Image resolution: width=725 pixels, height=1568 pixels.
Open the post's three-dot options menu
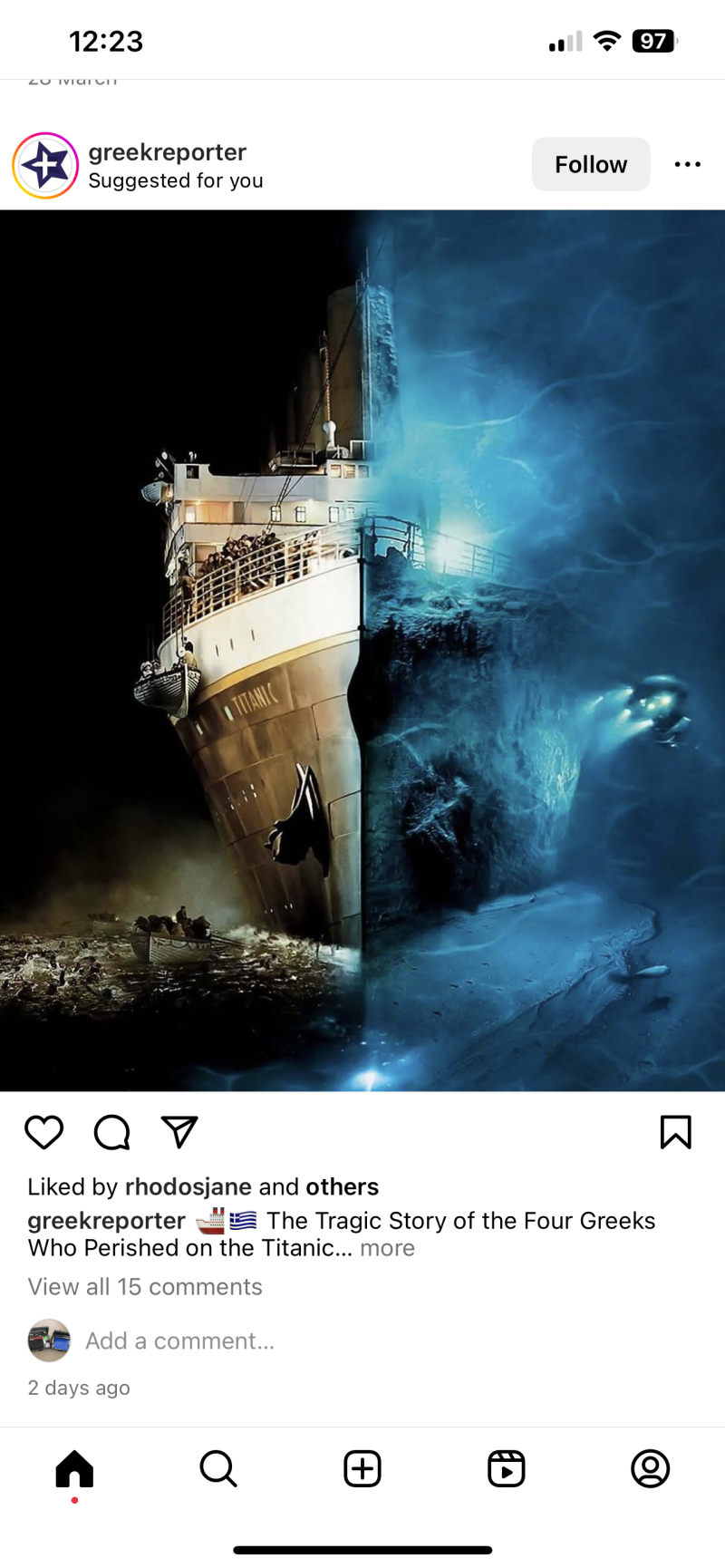coord(687,164)
